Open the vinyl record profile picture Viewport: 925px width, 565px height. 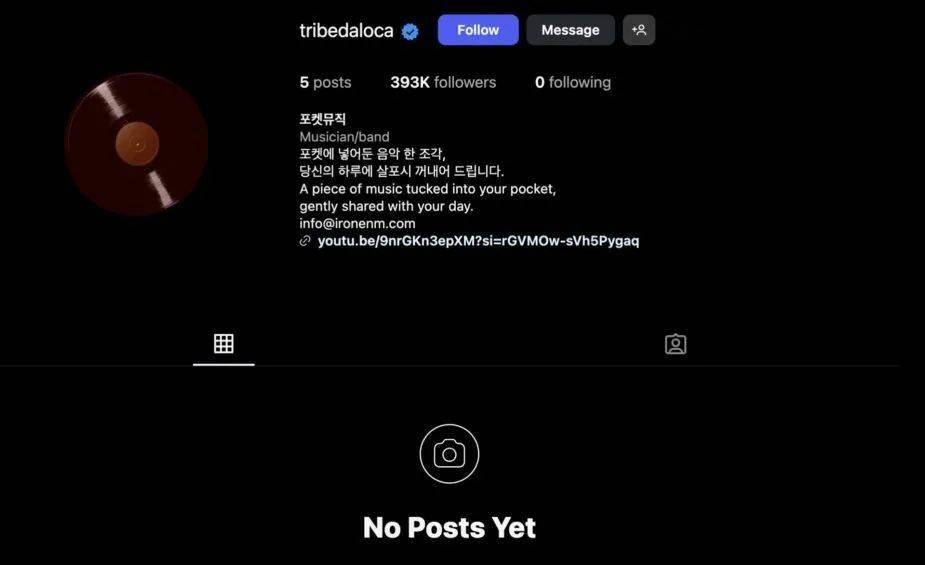(x=137, y=144)
